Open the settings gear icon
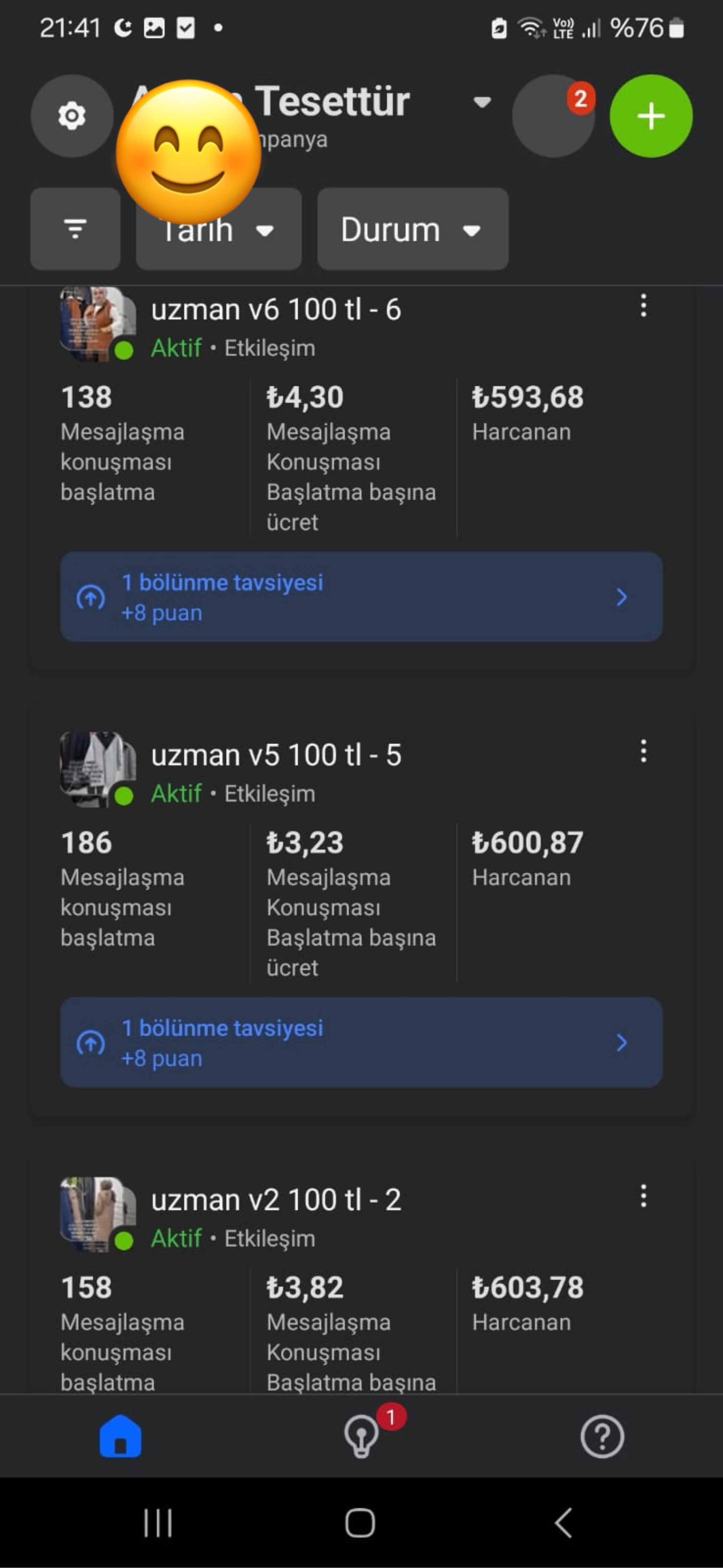 (x=72, y=116)
